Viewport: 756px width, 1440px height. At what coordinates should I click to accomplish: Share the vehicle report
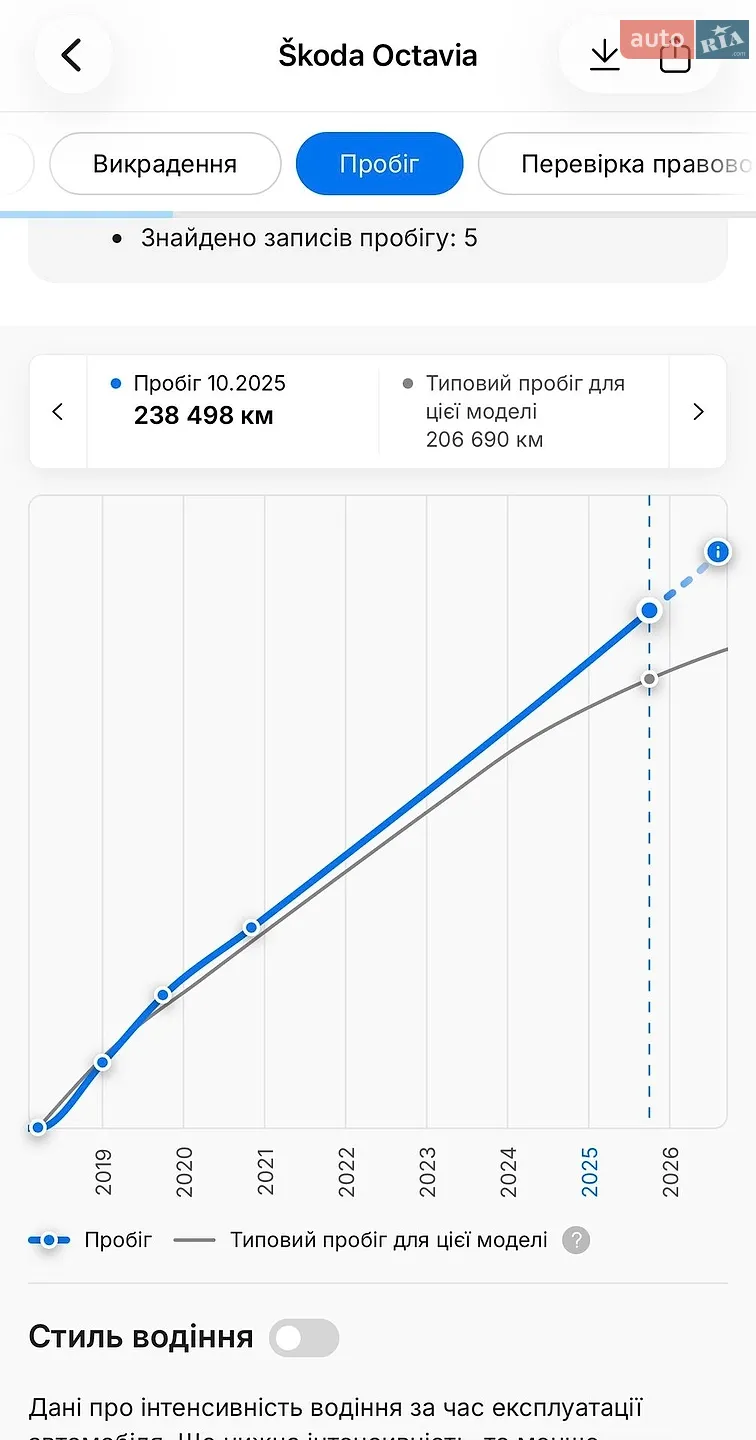(676, 56)
